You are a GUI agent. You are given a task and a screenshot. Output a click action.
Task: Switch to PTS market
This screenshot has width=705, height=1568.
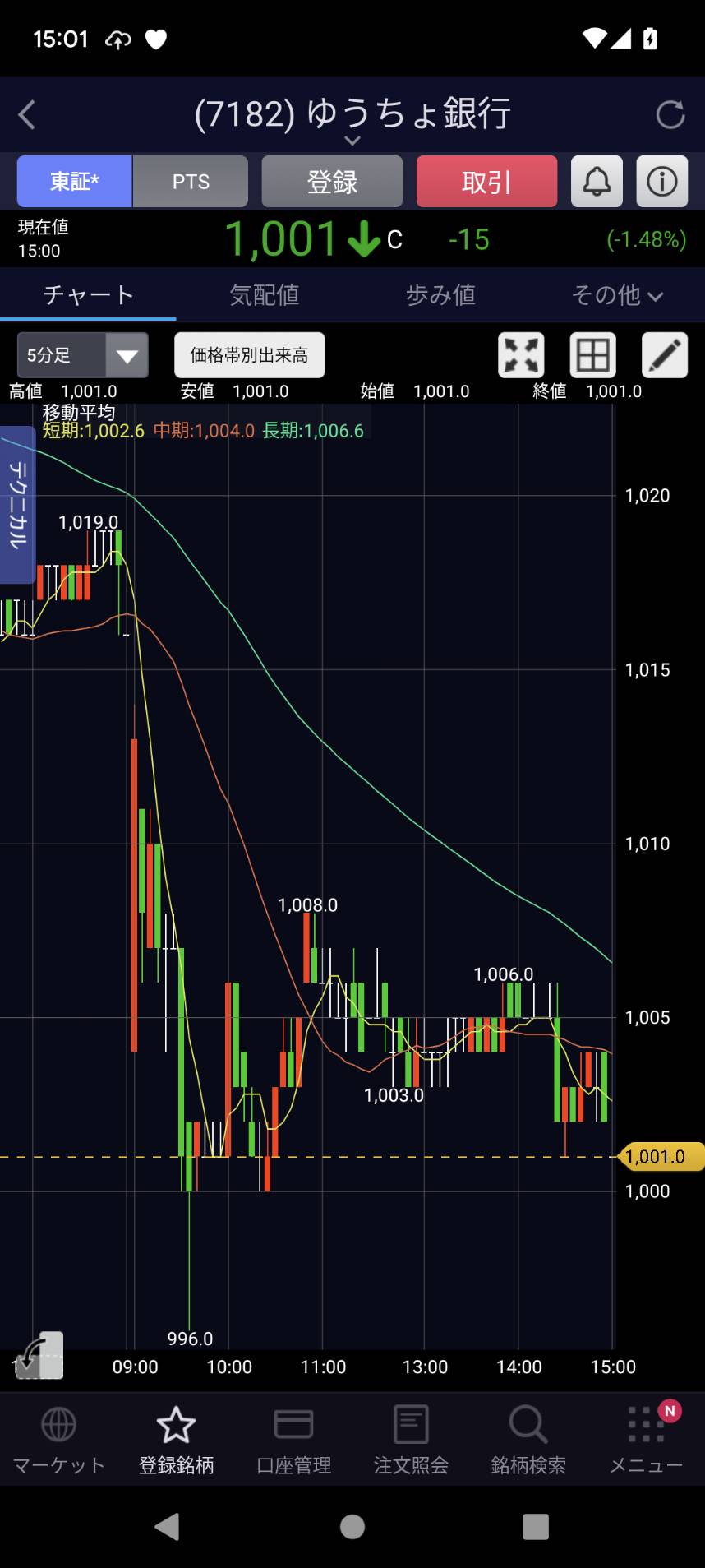click(x=191, y=182)
